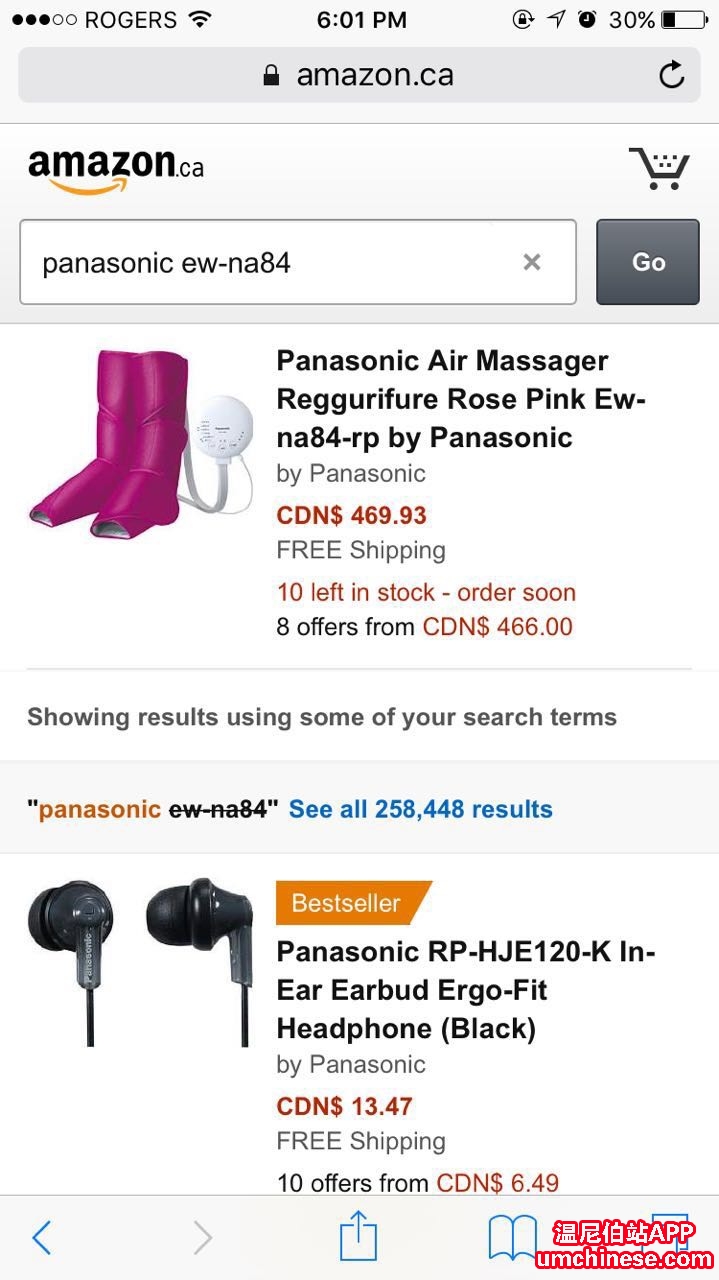
Task: Go back to the previous page in Safari
Action: click(41, 1238)
